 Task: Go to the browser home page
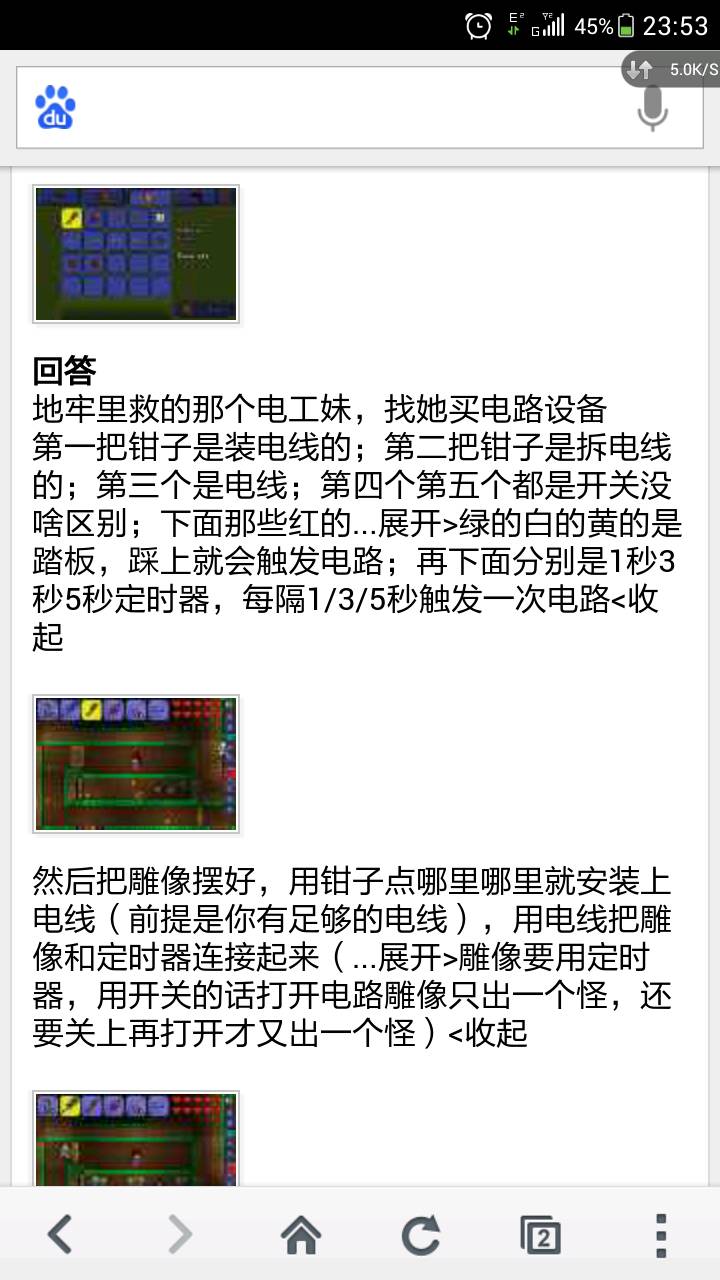[x=301, y=1235]
